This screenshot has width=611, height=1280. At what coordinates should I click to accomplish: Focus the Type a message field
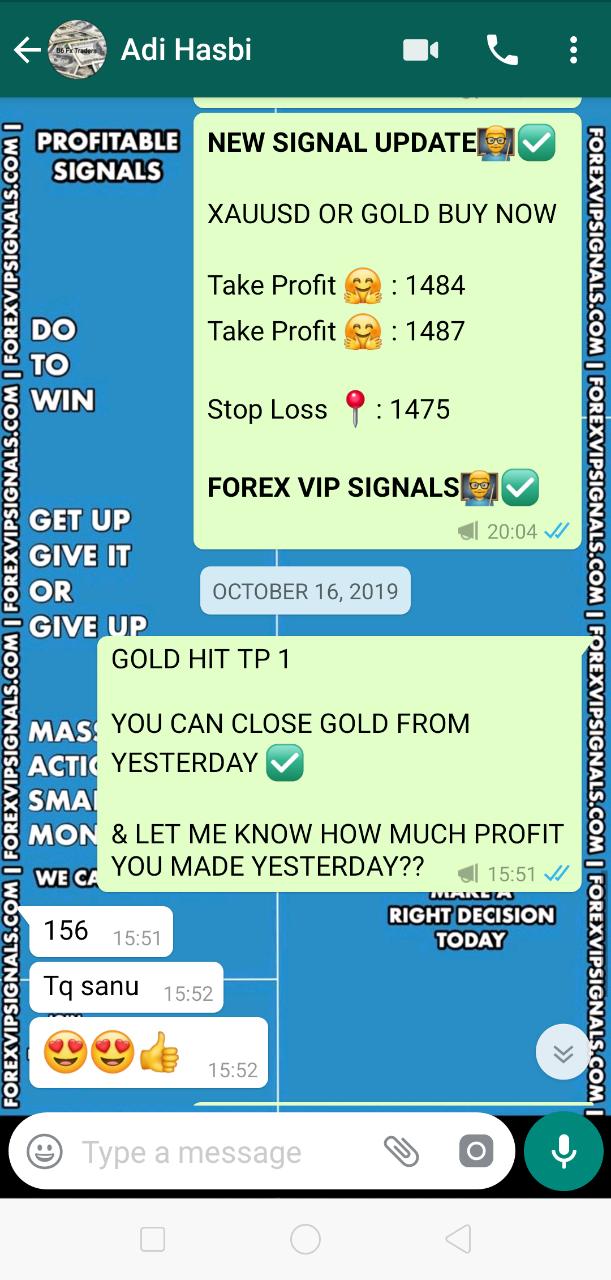point(220,1152)
